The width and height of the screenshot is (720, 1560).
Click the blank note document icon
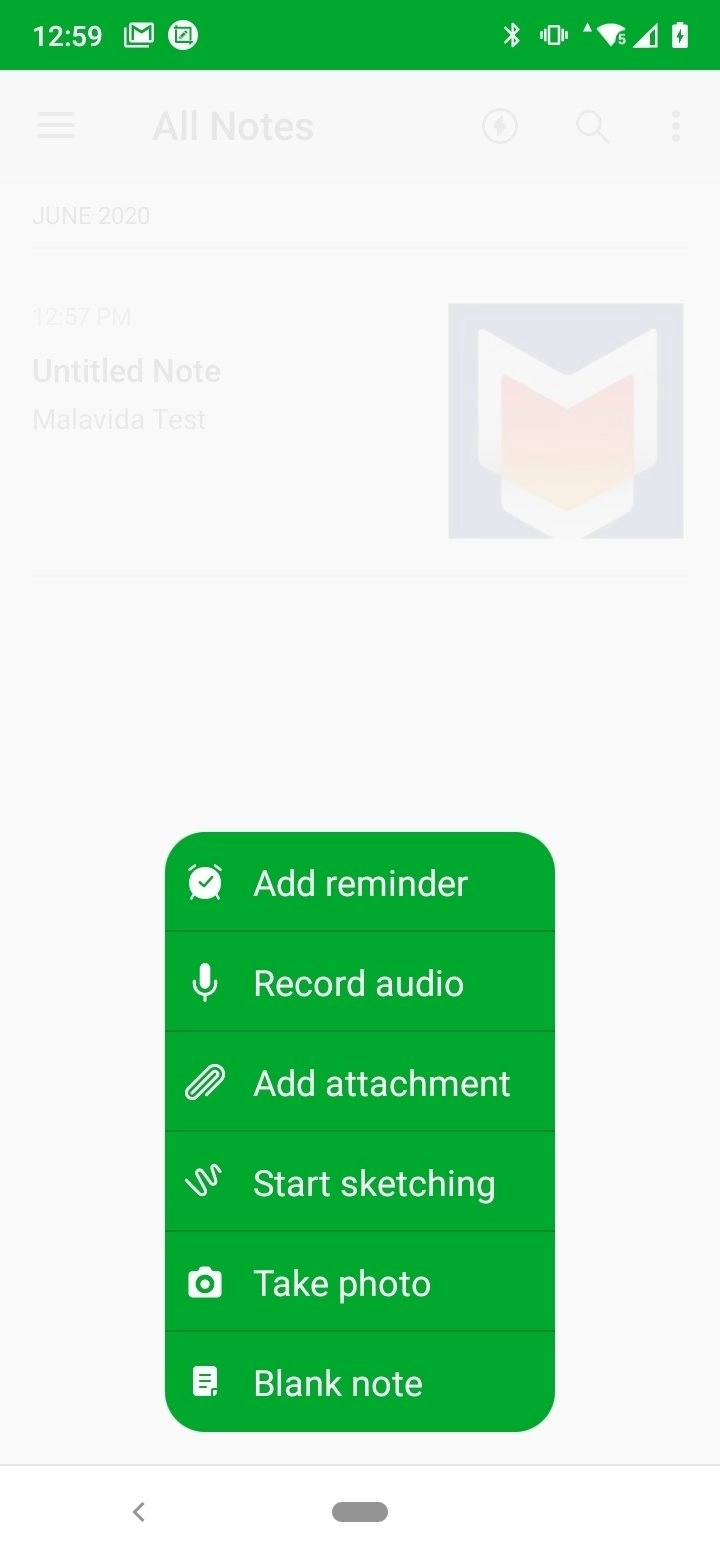(204, 1382)
